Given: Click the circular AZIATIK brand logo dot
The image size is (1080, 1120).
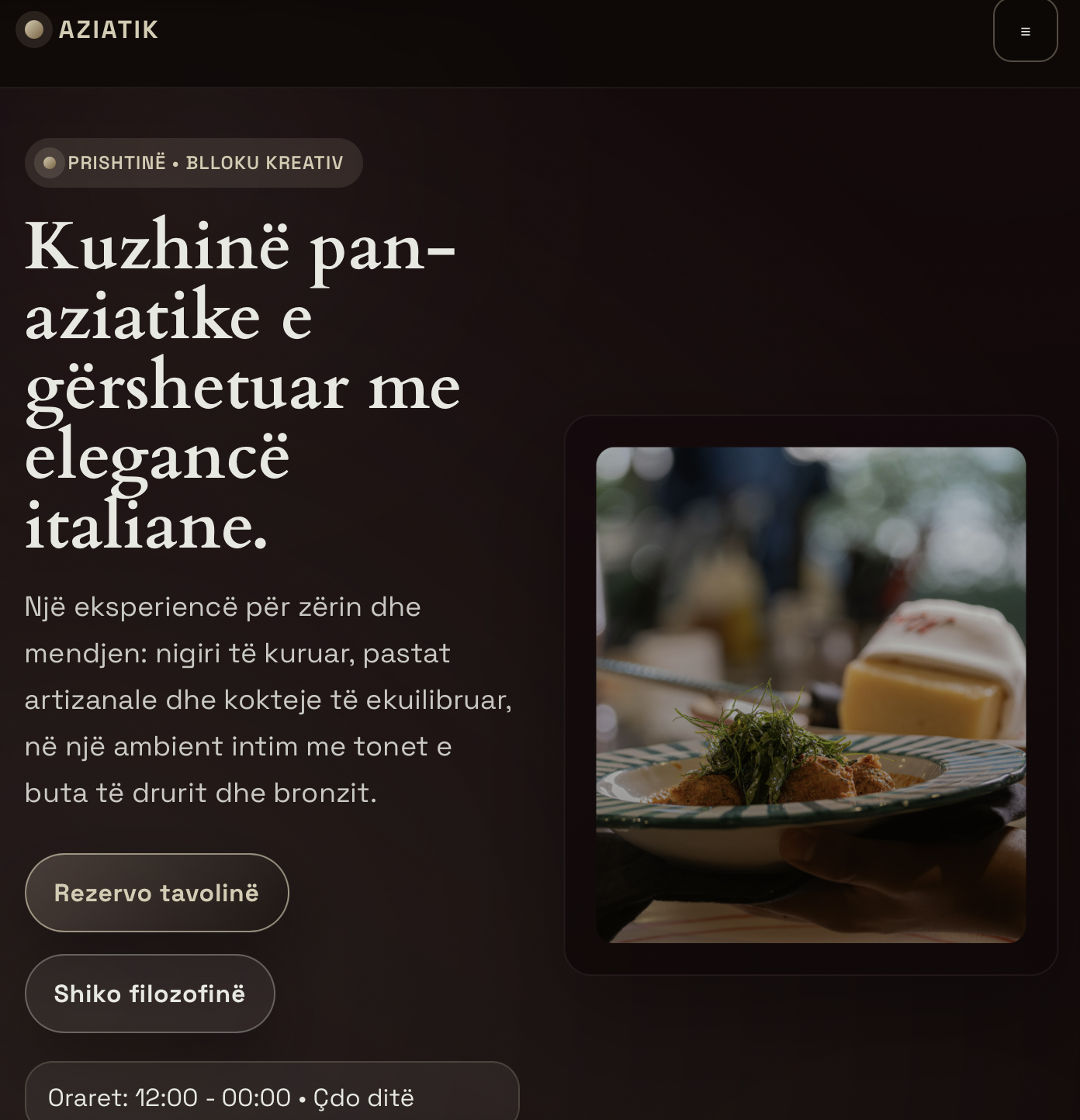Looking at the screenshot, I should [33, 29].
